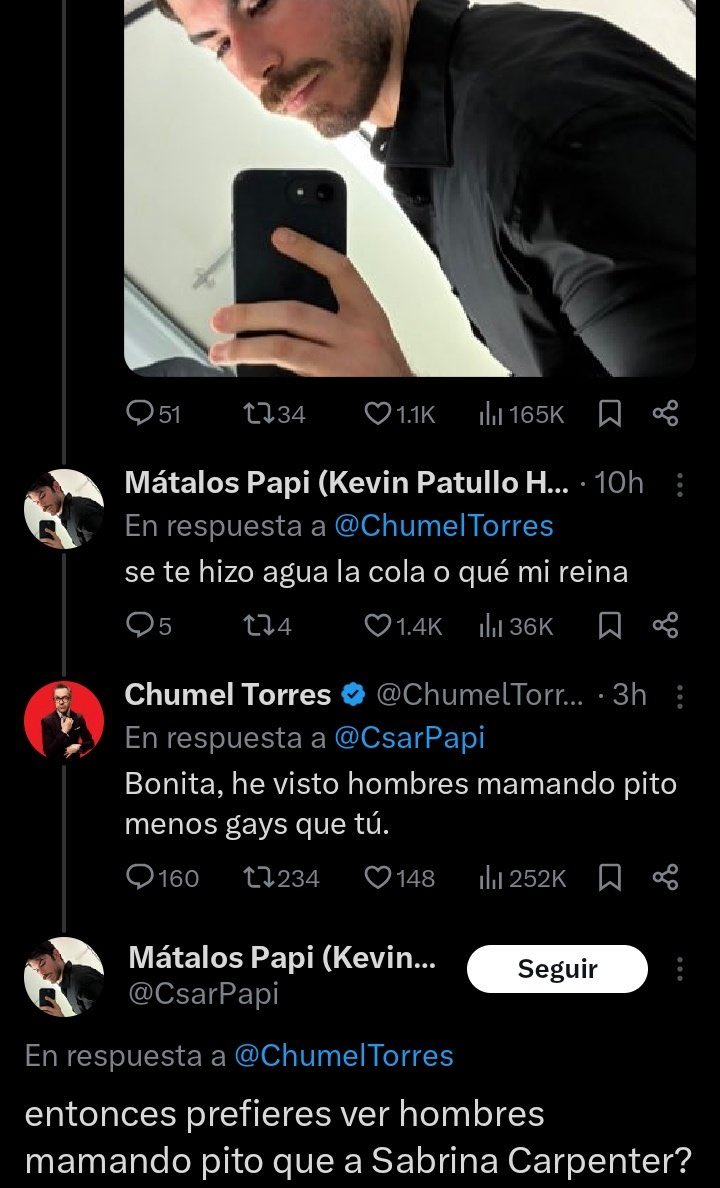
Task: Open the @ChumelTorres link above the Sabrina Carpenter reply
Action: tap(343, 1056)
